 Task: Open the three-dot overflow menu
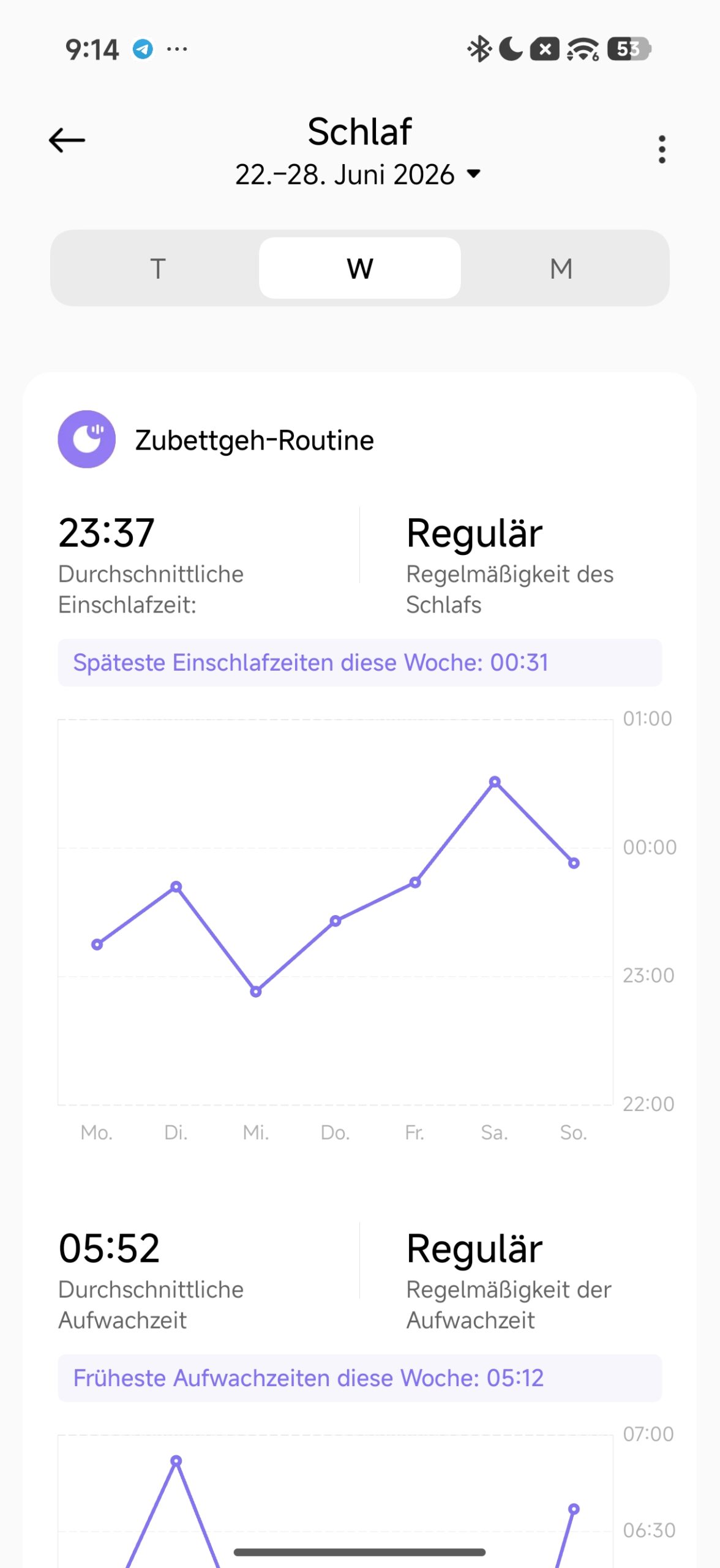coord(662,149)
